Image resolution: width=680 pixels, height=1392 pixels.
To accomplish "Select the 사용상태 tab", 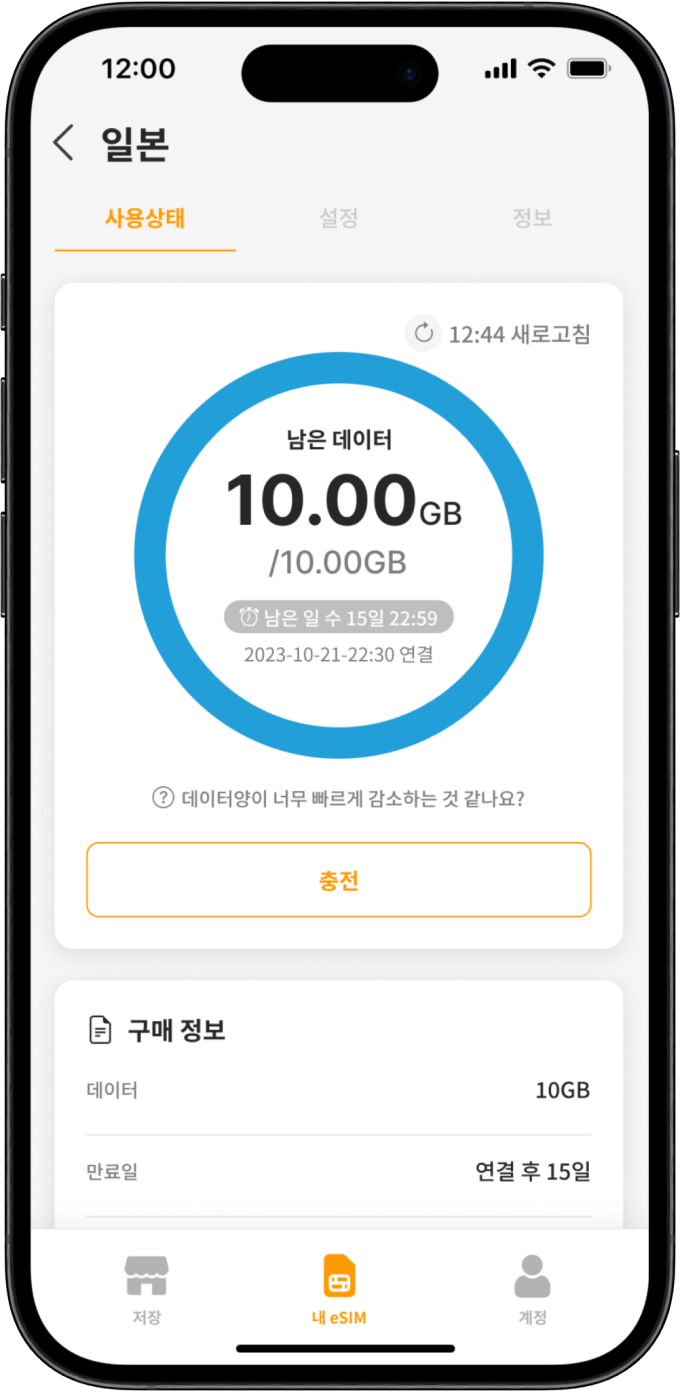I will pos(145,218).
